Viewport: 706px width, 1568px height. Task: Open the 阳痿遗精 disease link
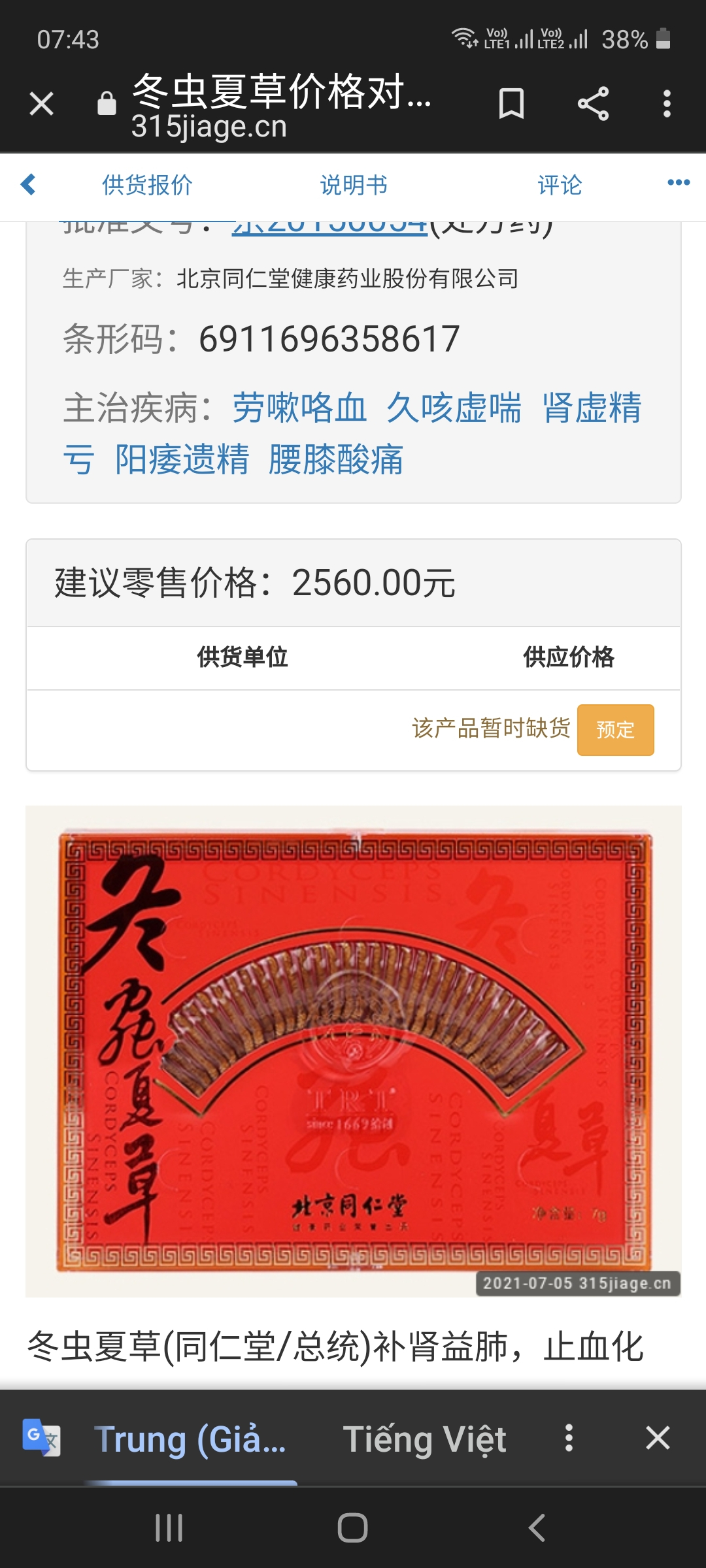[182, 459]
